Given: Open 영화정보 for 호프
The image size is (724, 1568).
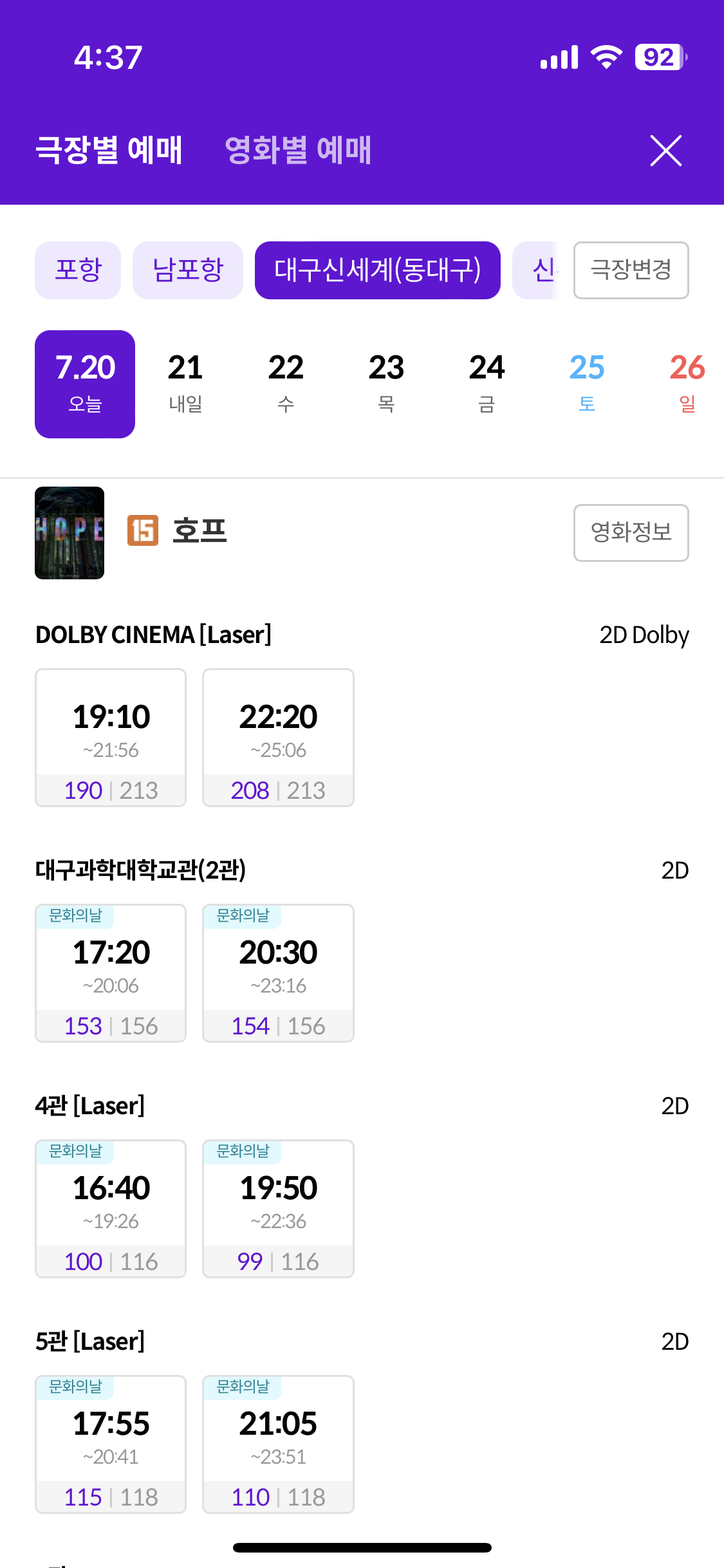Looking at the screenshot, I should 631,533.
